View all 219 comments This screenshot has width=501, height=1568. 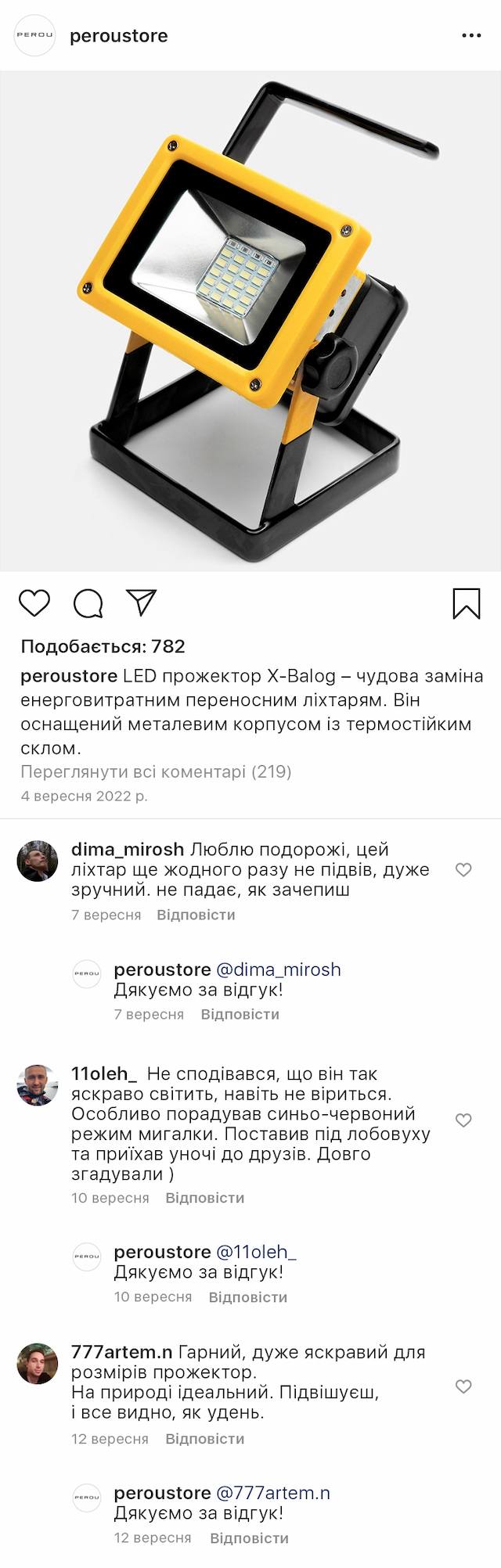click(156, 771)
